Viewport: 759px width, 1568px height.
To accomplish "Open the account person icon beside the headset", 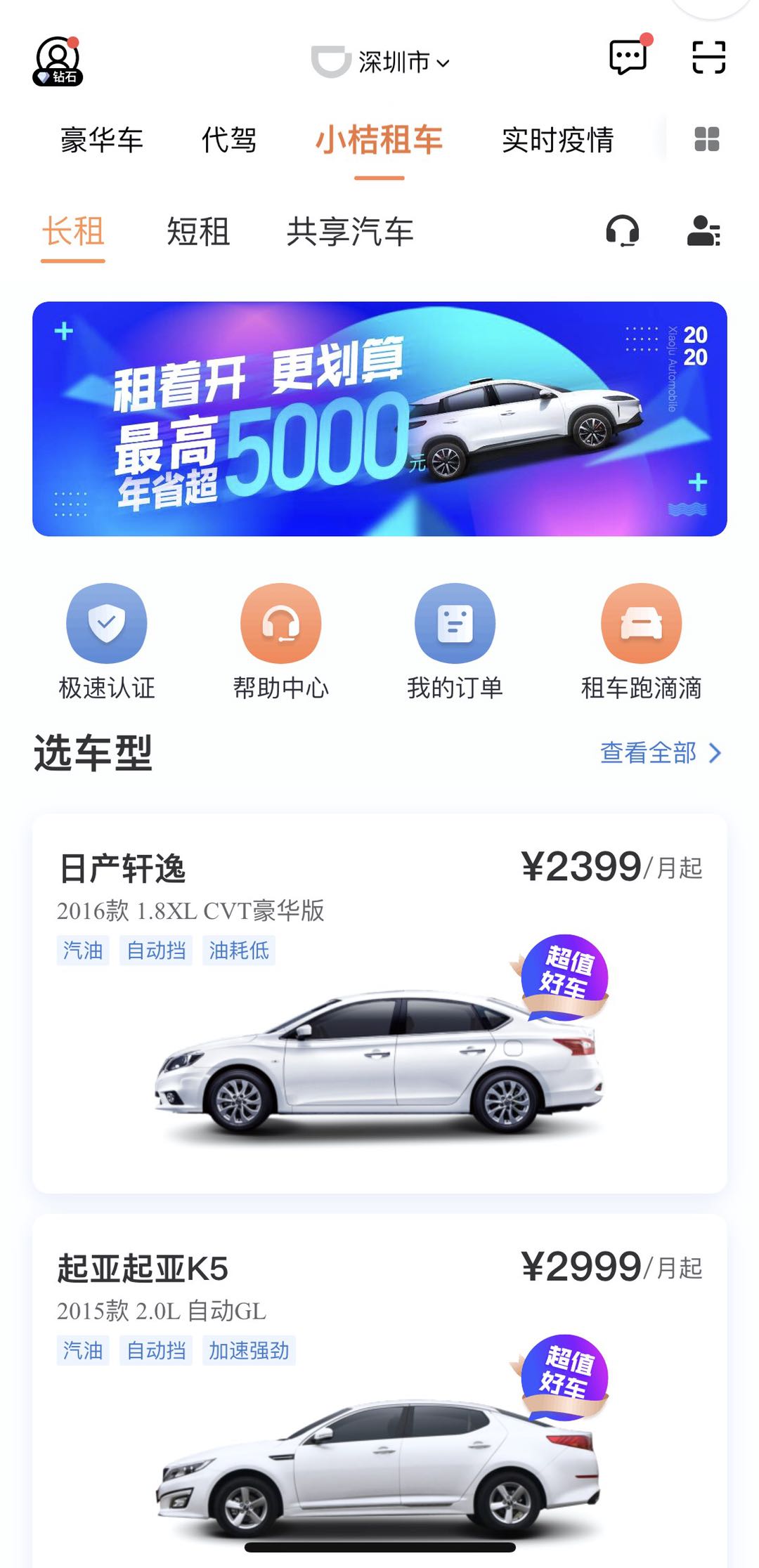I will (703, 231).
